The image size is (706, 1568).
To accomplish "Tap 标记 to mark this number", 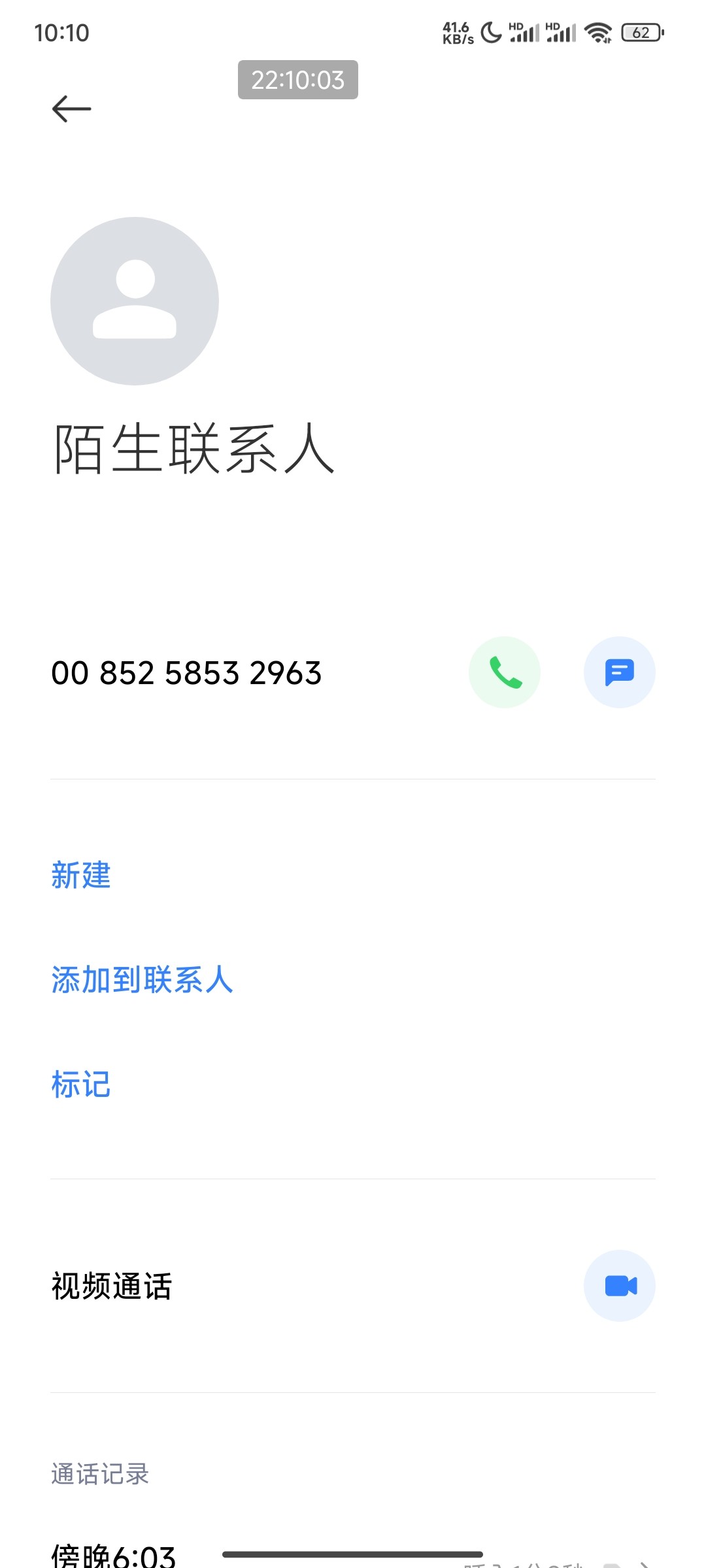I will pyautogui.click(x=81, y=1084).
